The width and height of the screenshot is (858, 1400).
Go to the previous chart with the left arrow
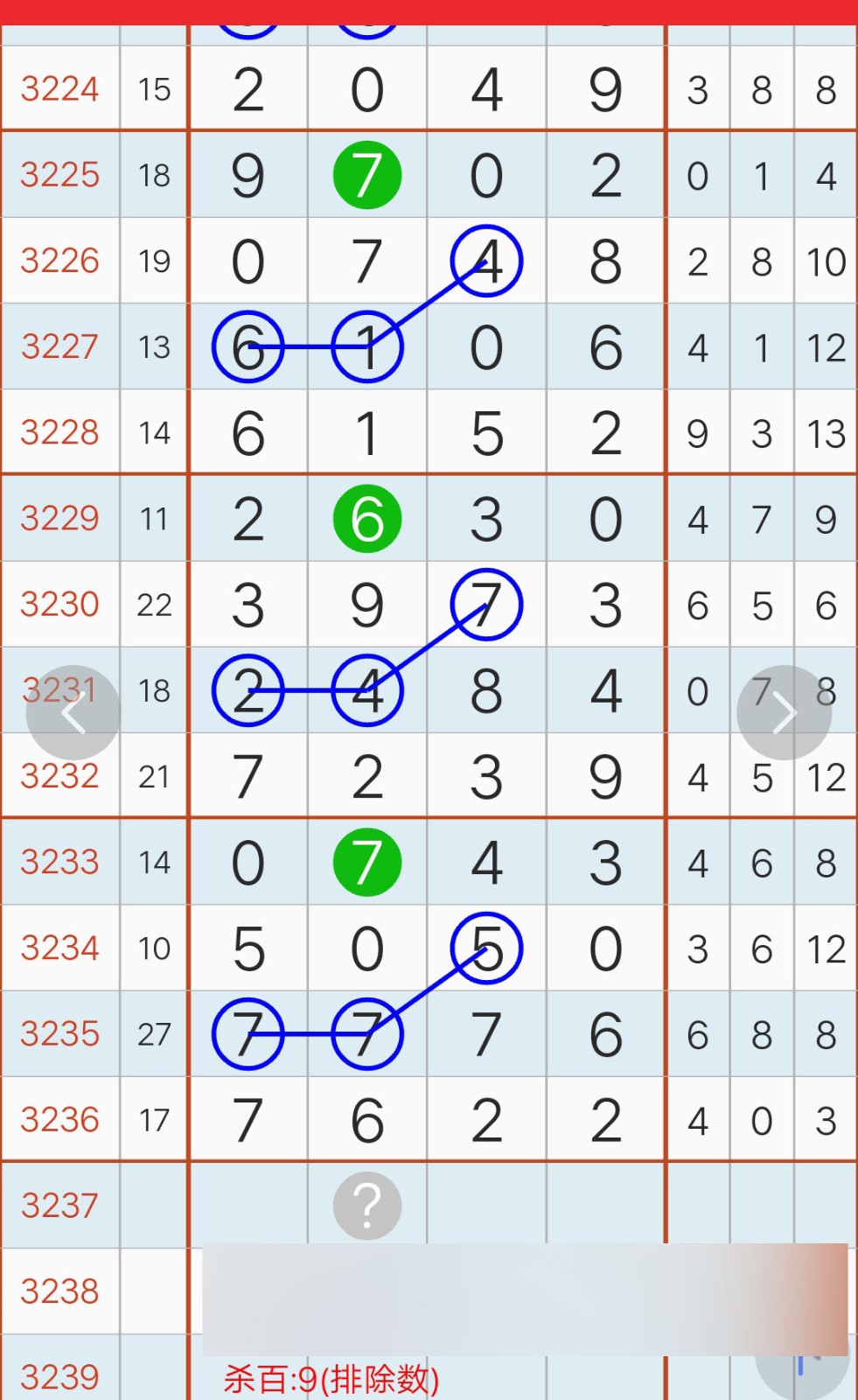(73, 712)
